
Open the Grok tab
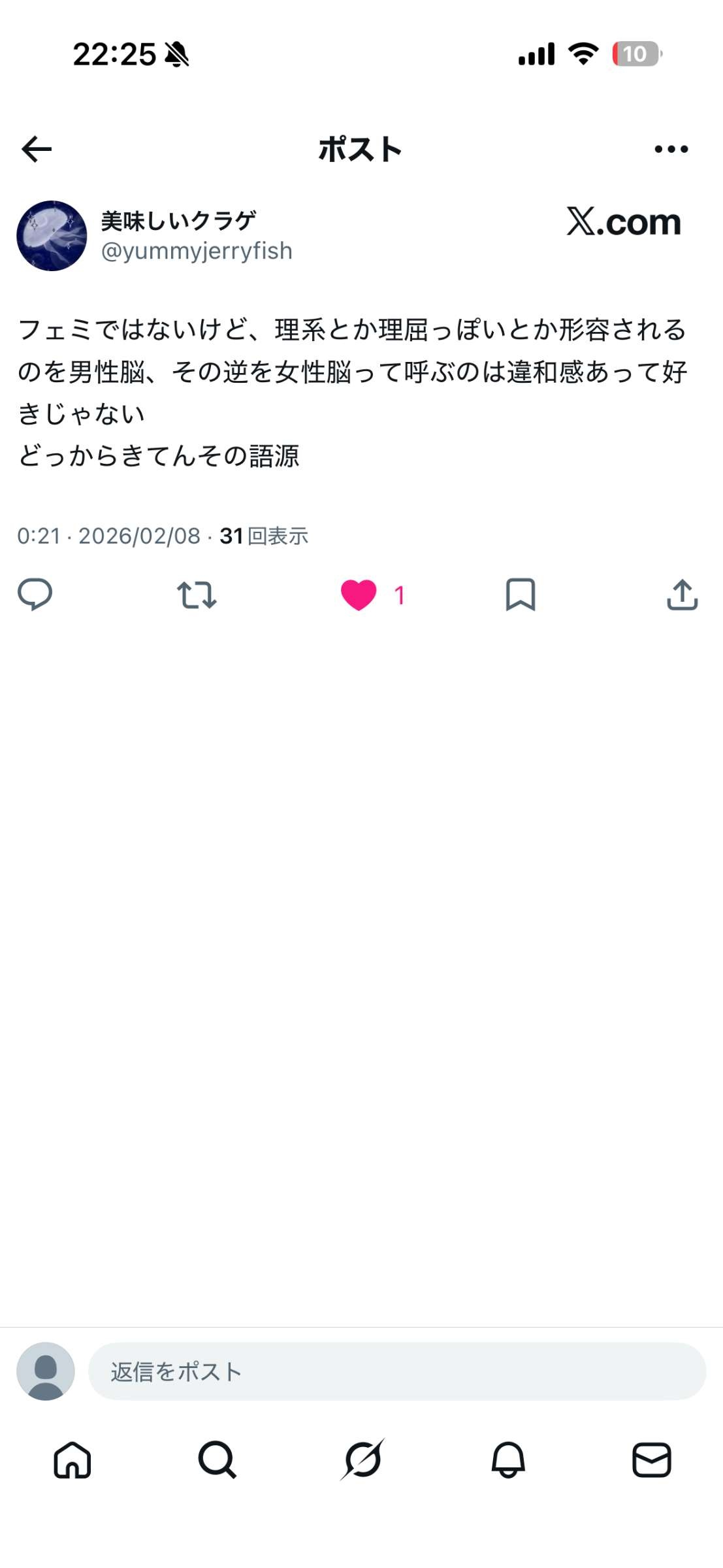pyautogui.click(x=362, y=1460)
